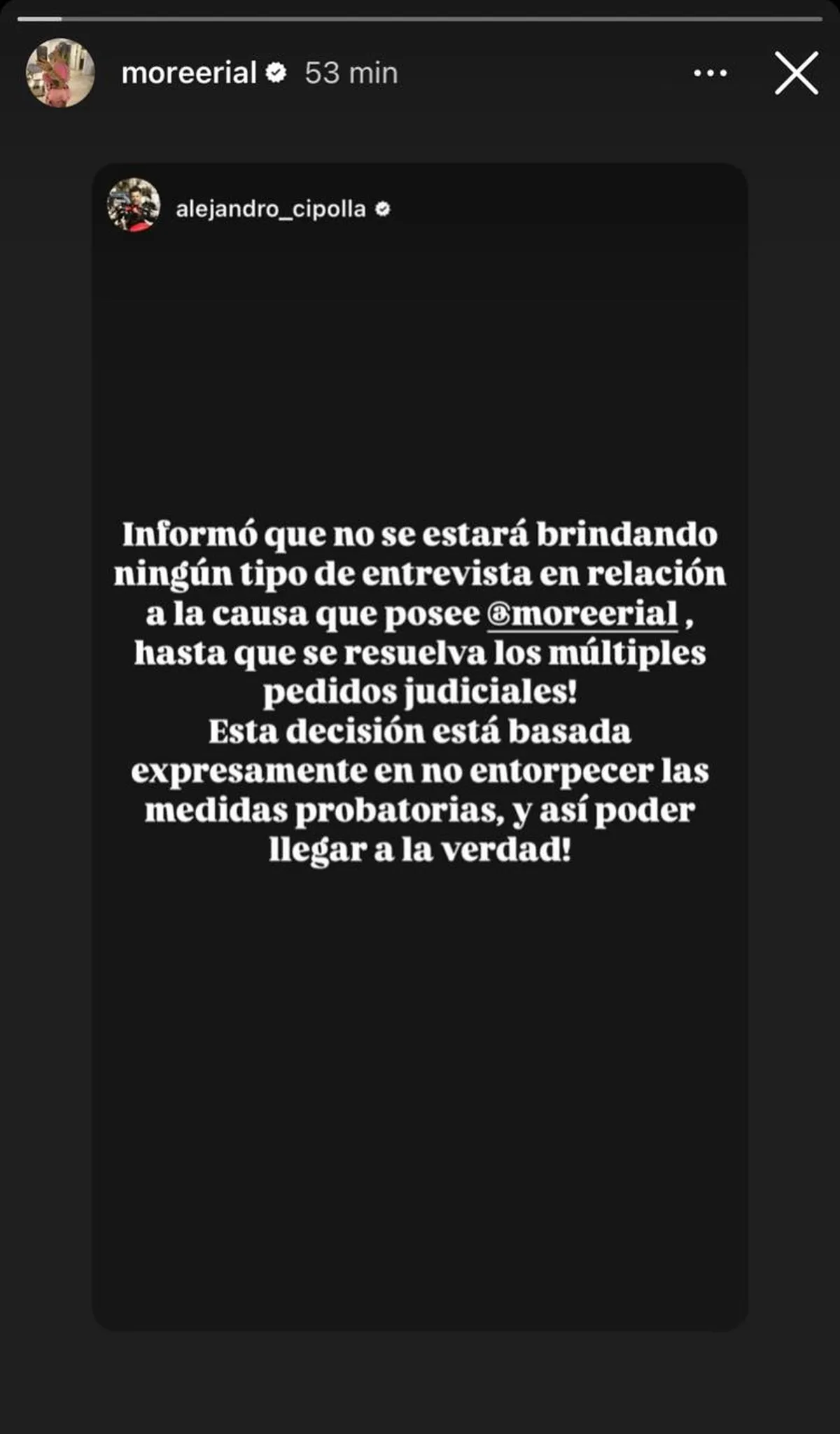The image size is (840, 1434).
Task: Open moreerial's profile picture
Action: coord(60,73)
